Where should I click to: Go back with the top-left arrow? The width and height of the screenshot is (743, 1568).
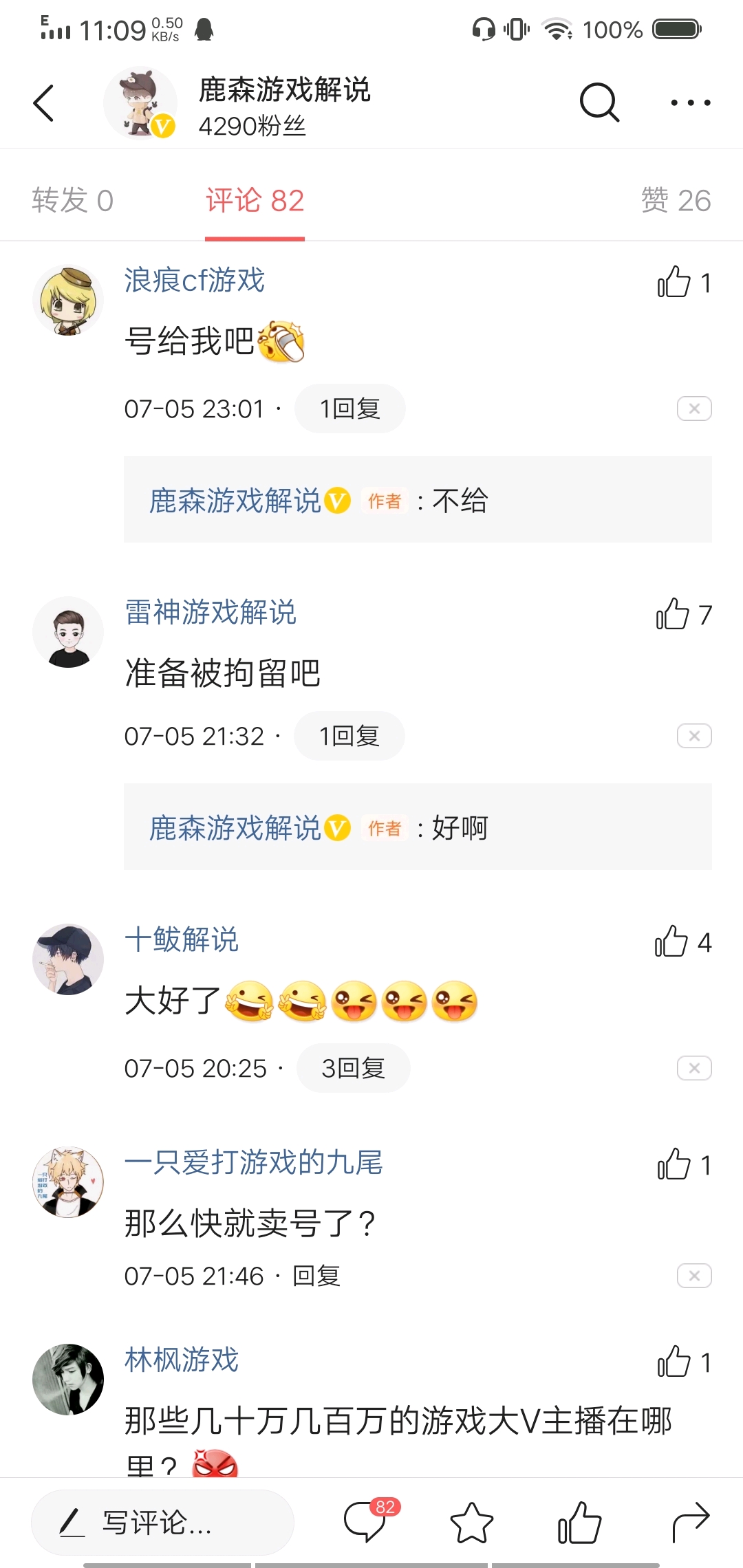coord(44,103)
